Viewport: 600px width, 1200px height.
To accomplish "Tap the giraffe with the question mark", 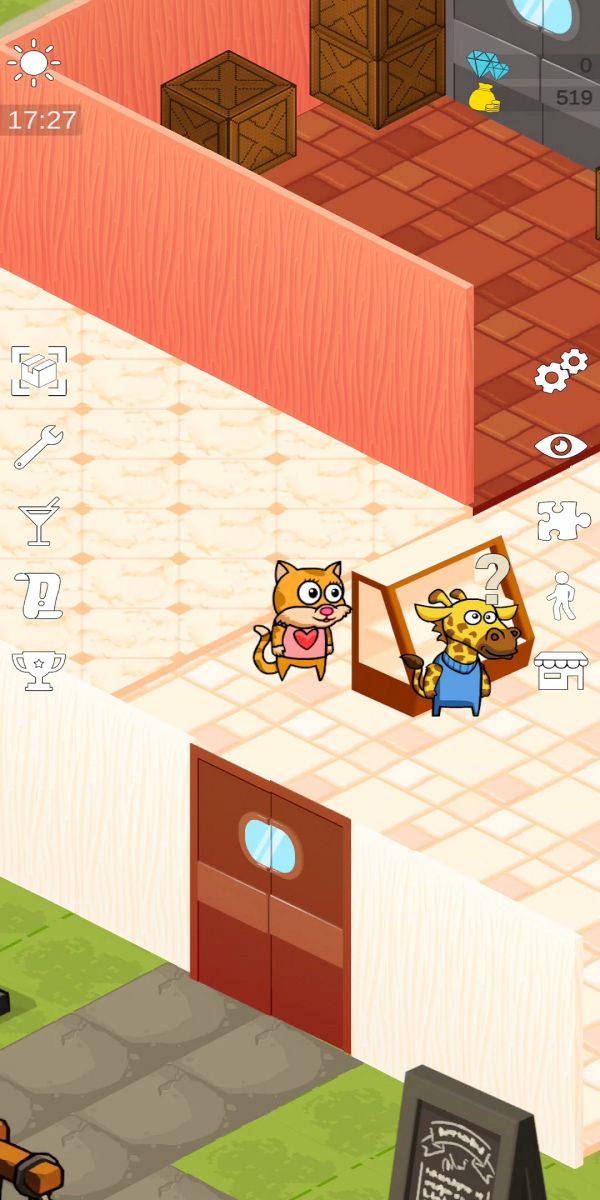I will (x=465, y=645).
